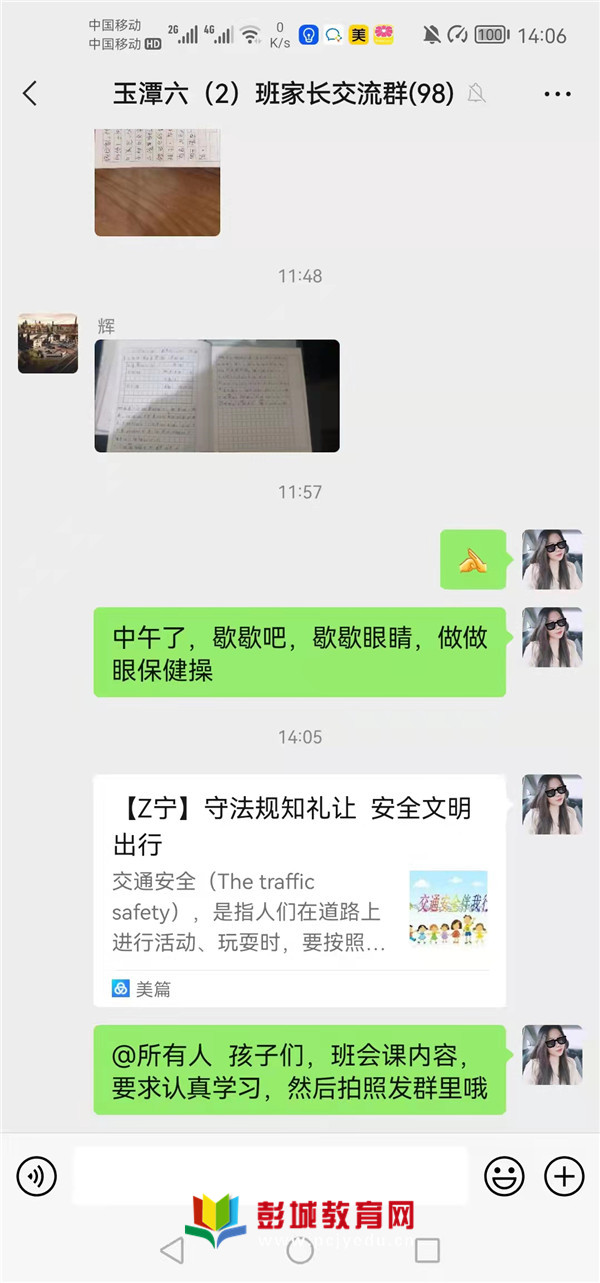
Task: Switch to voice message input
Action: click(36, 1176)
